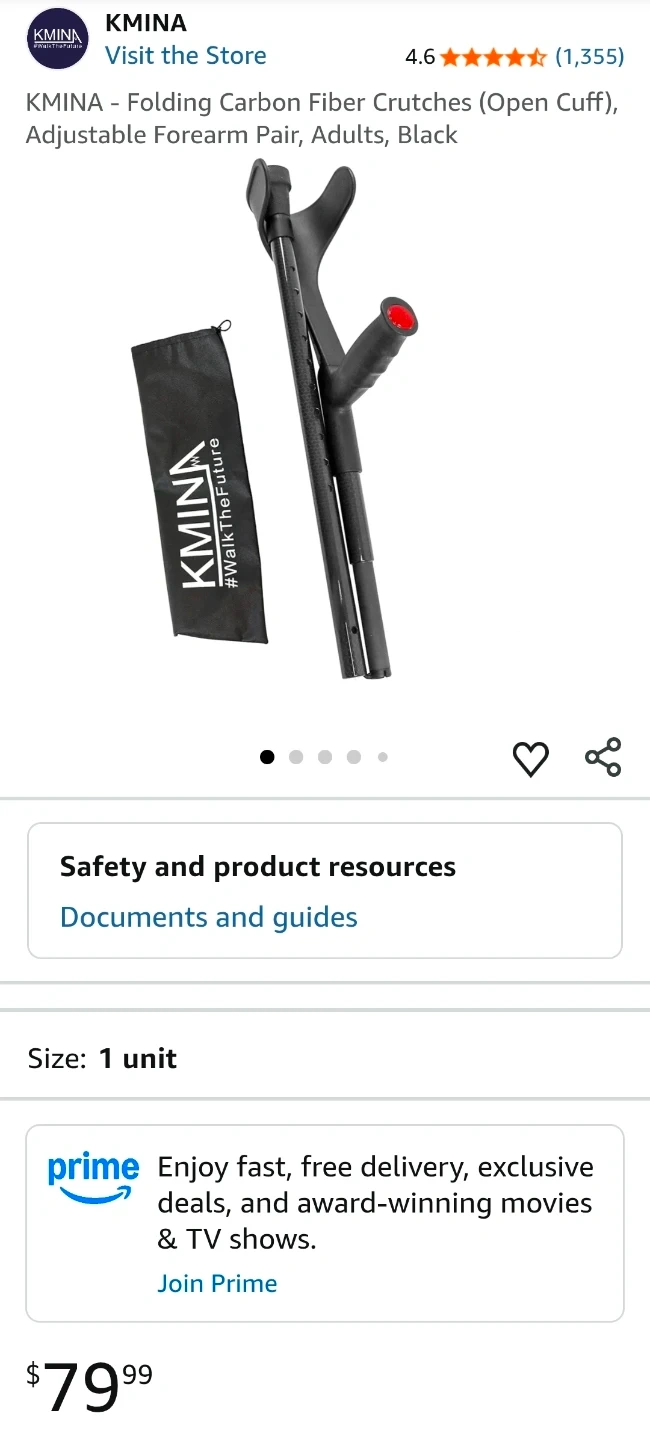Open Documents and guides link
This screenshot has width=650, height=1440.
click(x=209, y=917)
